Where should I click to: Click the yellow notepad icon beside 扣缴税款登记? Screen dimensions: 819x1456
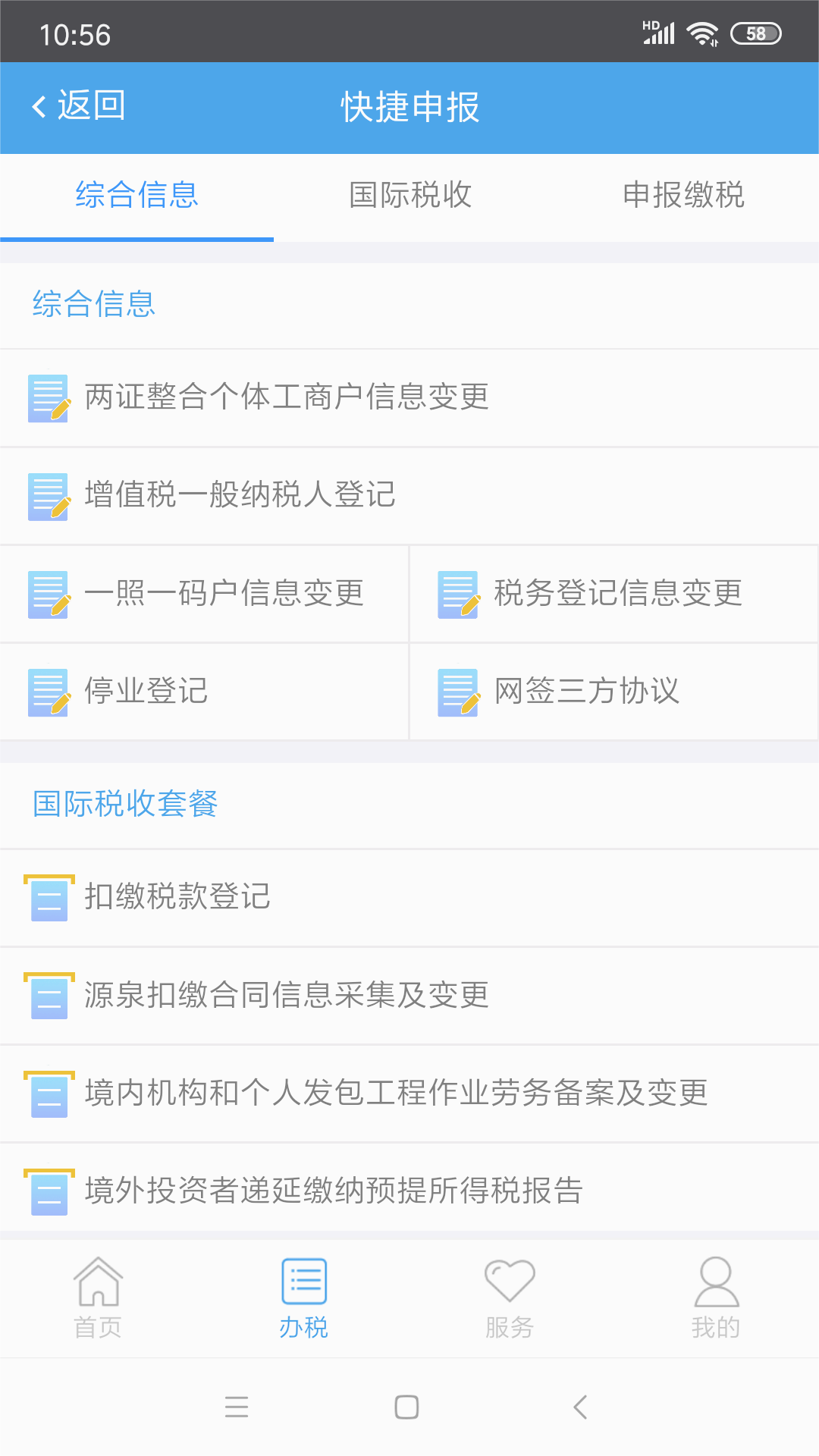pyautogui.click(x=48, y=898)
